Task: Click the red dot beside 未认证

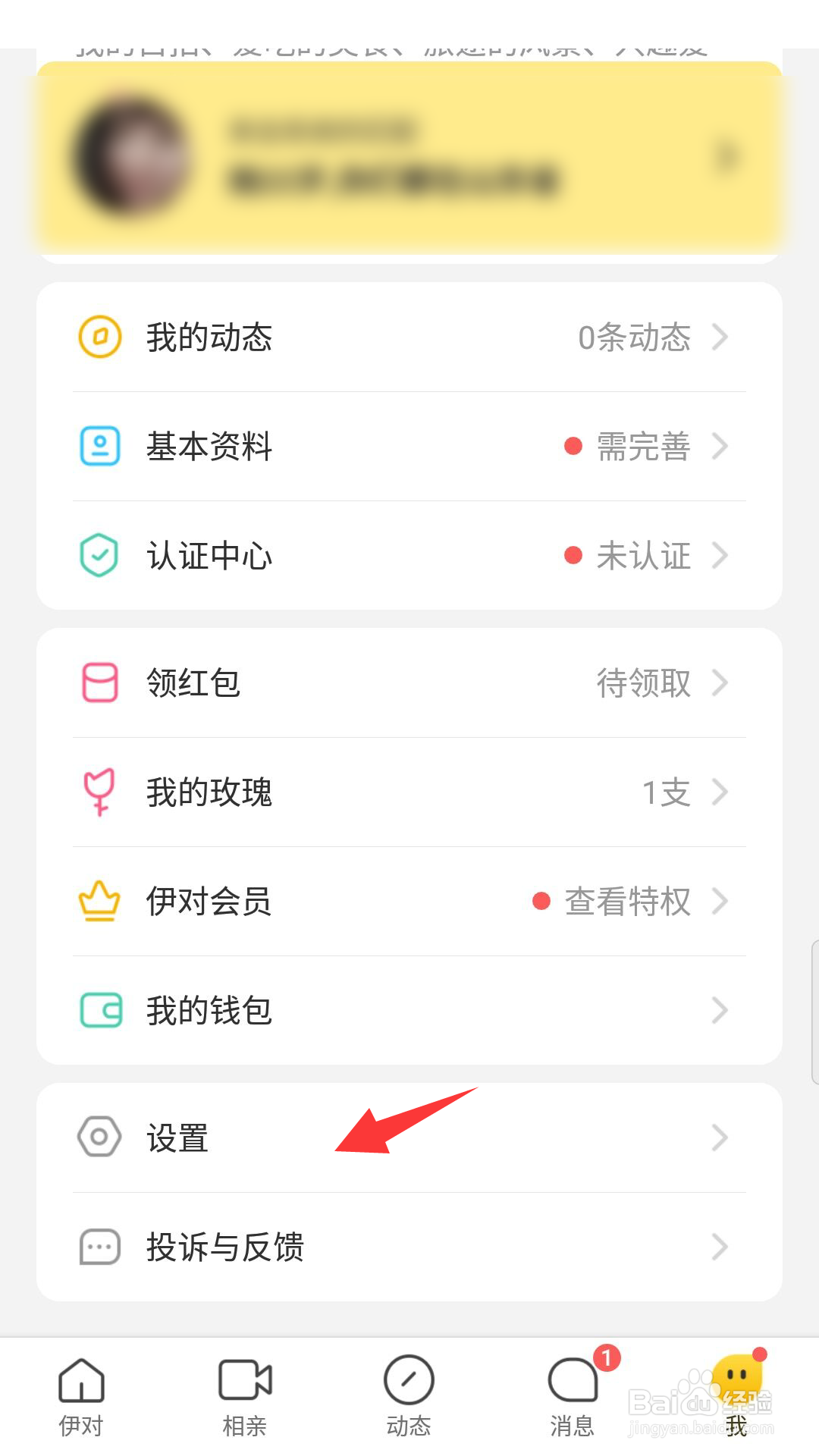Action: pos(574,556)
